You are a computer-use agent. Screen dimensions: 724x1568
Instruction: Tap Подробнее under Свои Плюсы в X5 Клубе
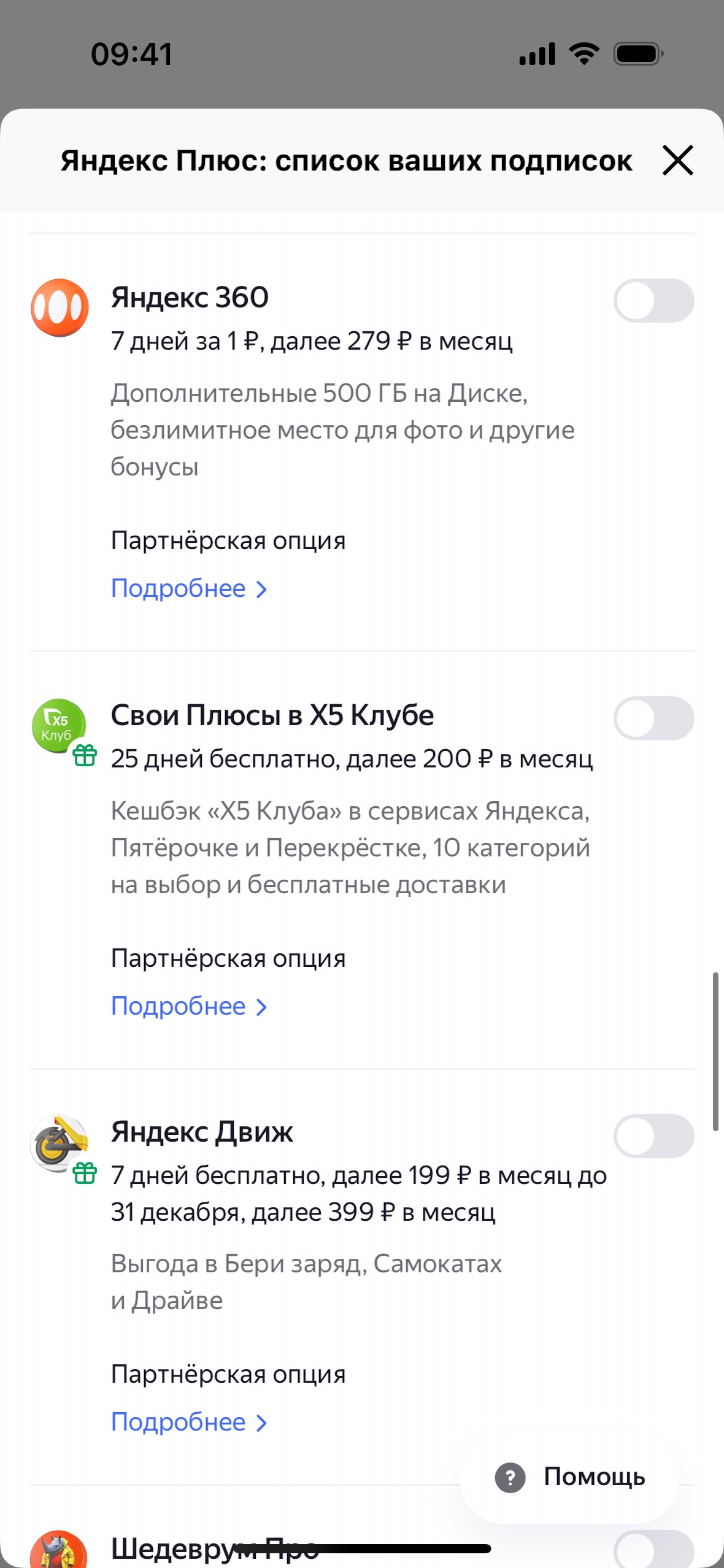[x=188, y=1006]
